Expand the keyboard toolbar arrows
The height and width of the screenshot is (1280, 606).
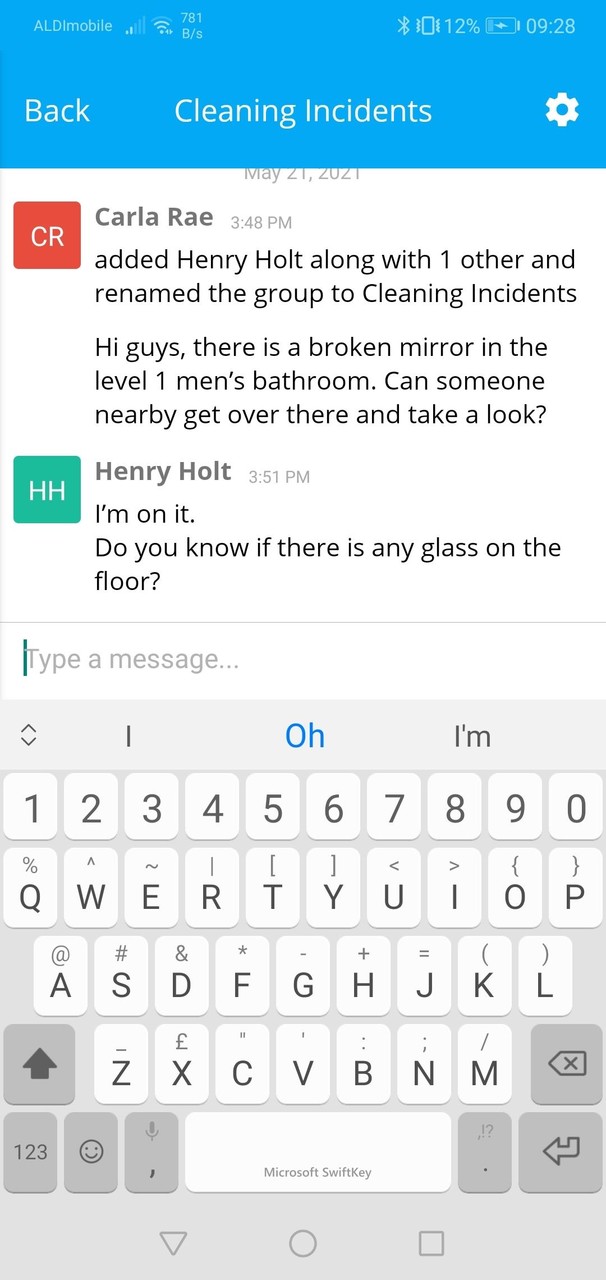pos(28,736)
